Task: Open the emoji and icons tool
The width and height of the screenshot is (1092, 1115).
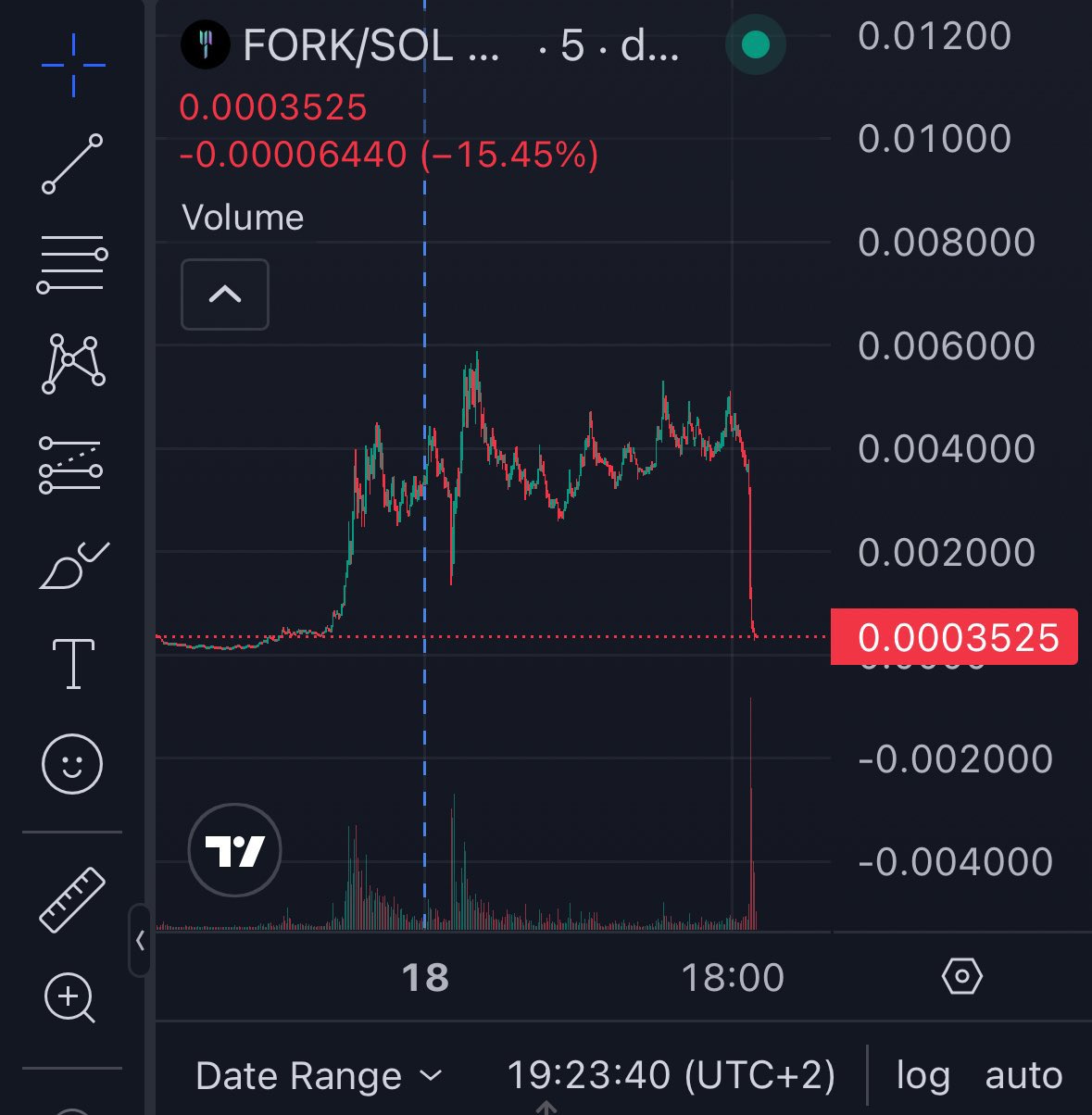Action: tap(72, 764)
